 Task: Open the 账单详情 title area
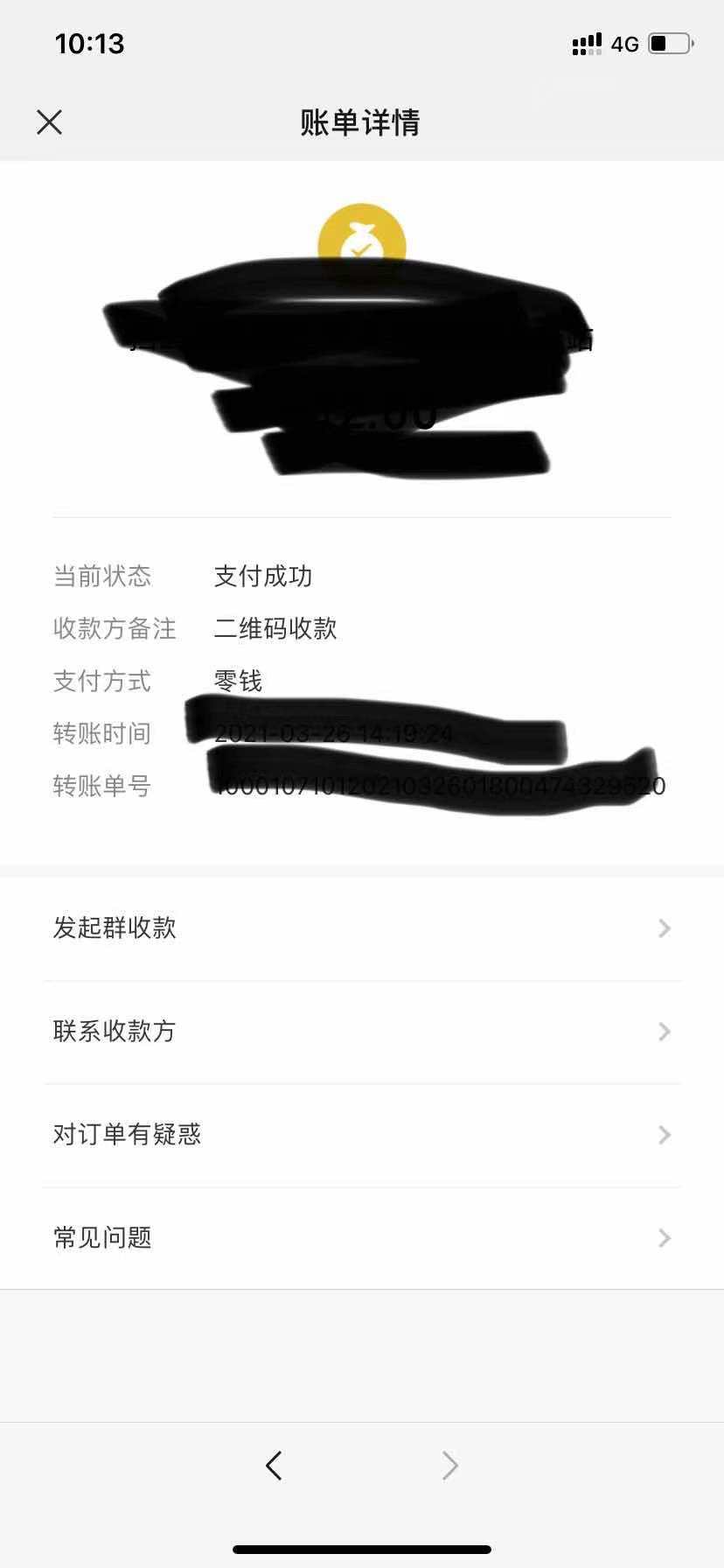pos(362,124)
